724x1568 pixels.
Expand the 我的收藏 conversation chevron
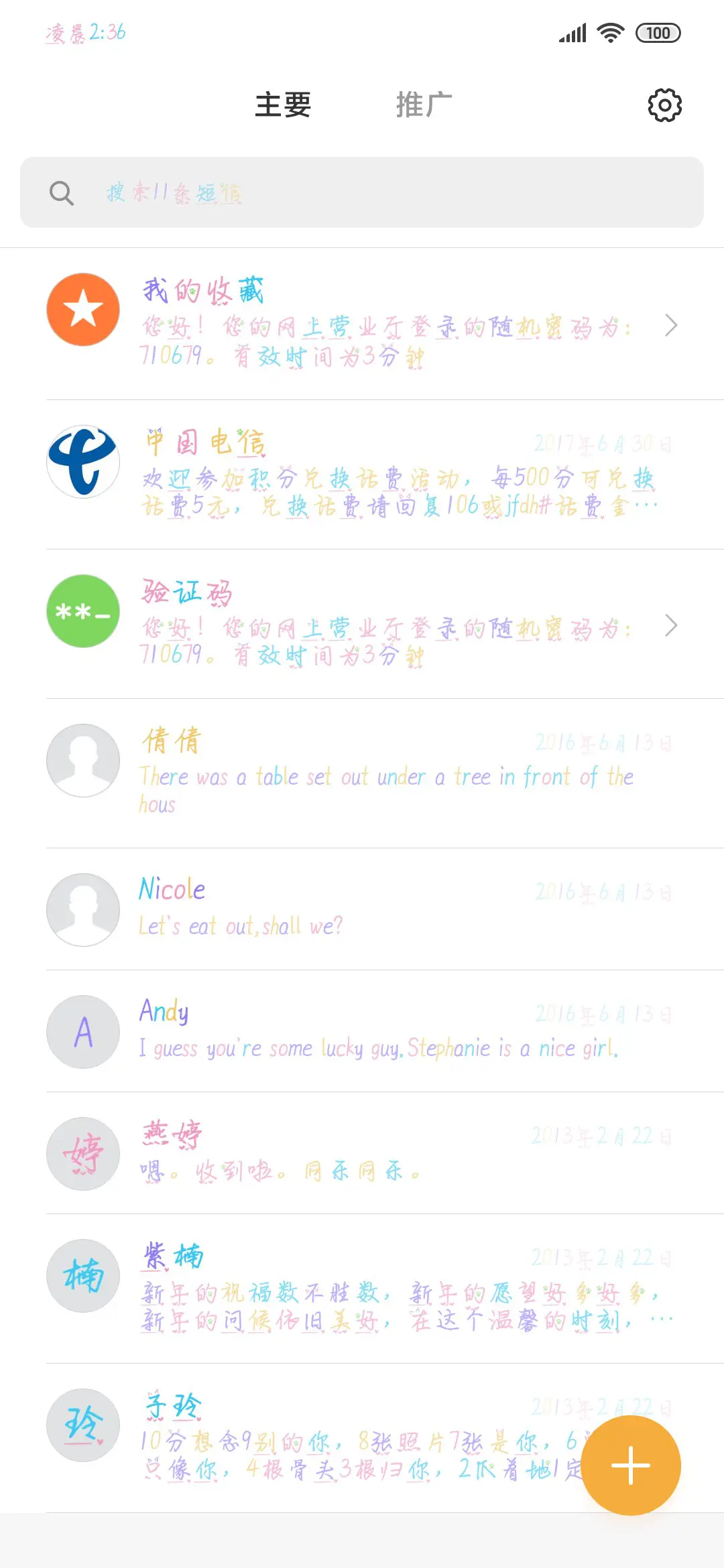pos(672,326)
